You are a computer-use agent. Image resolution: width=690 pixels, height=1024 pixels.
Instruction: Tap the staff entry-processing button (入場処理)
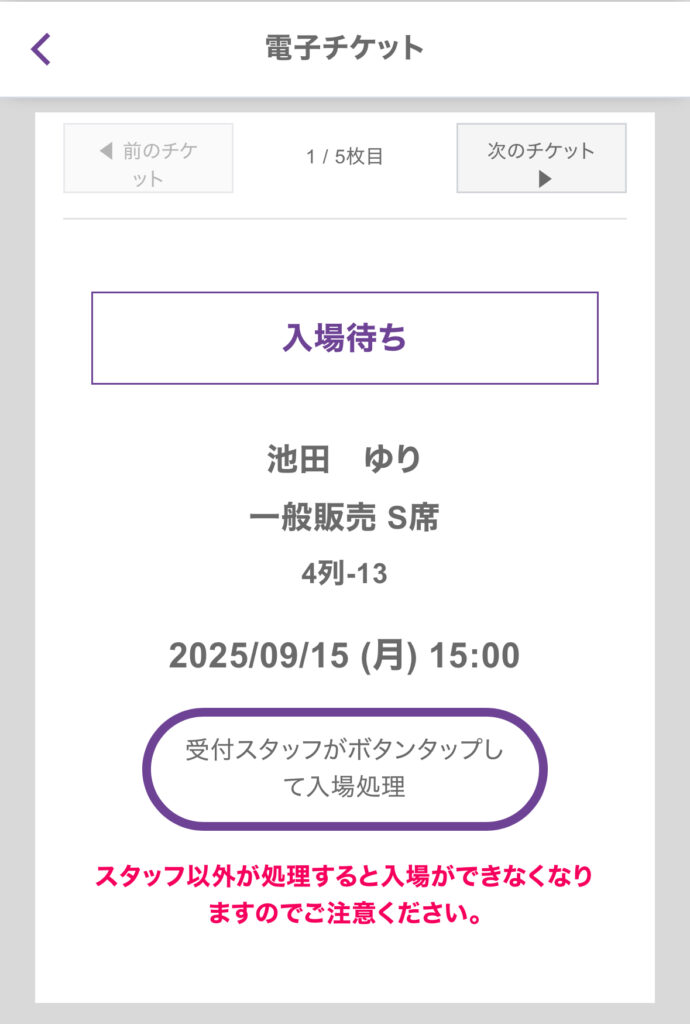(x=345, y=768)
